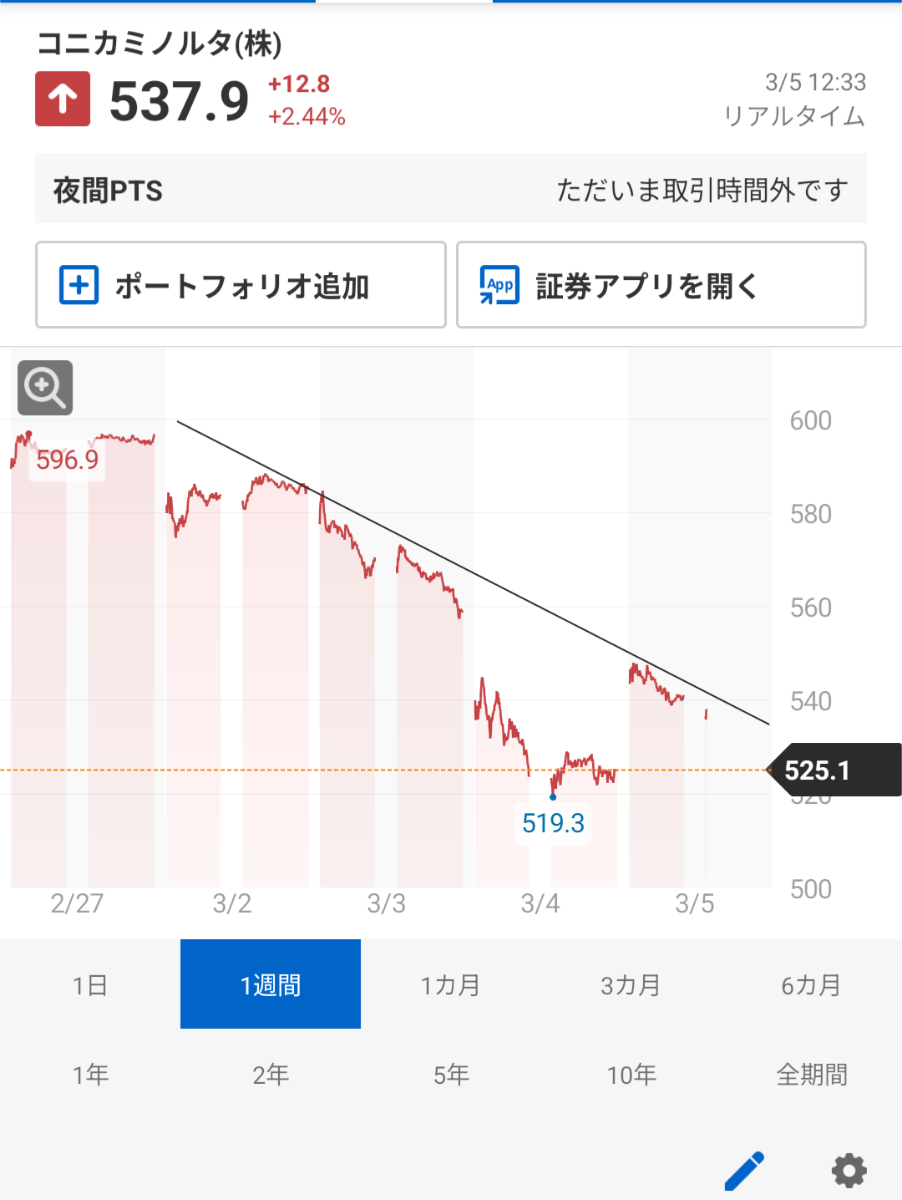Click the orange dashed price line
Viewport: 902px width, 1200px height.
[300, 770]
